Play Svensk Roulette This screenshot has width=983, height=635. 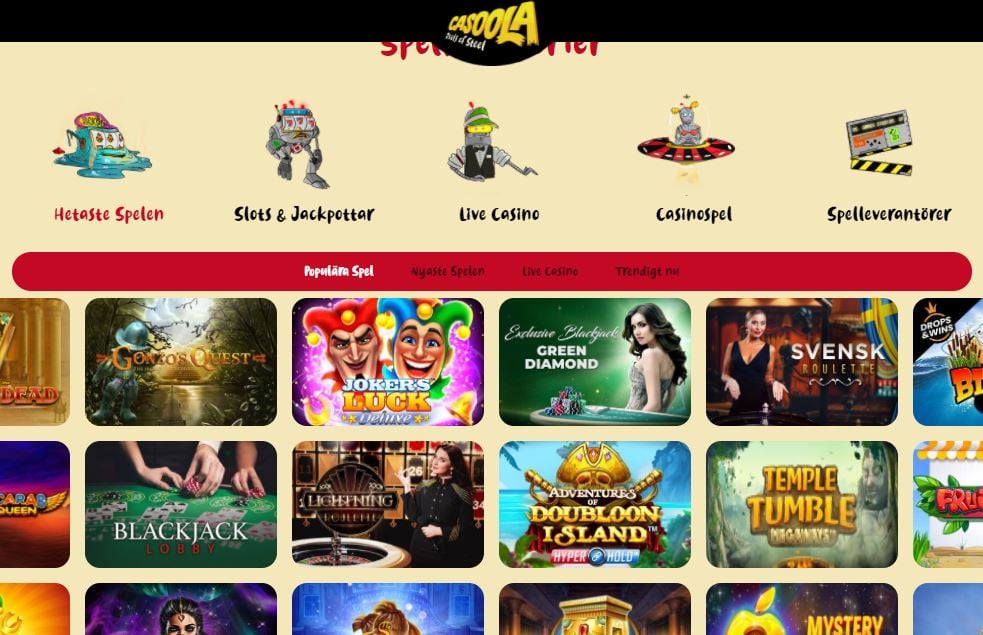[x=802, y=362]
